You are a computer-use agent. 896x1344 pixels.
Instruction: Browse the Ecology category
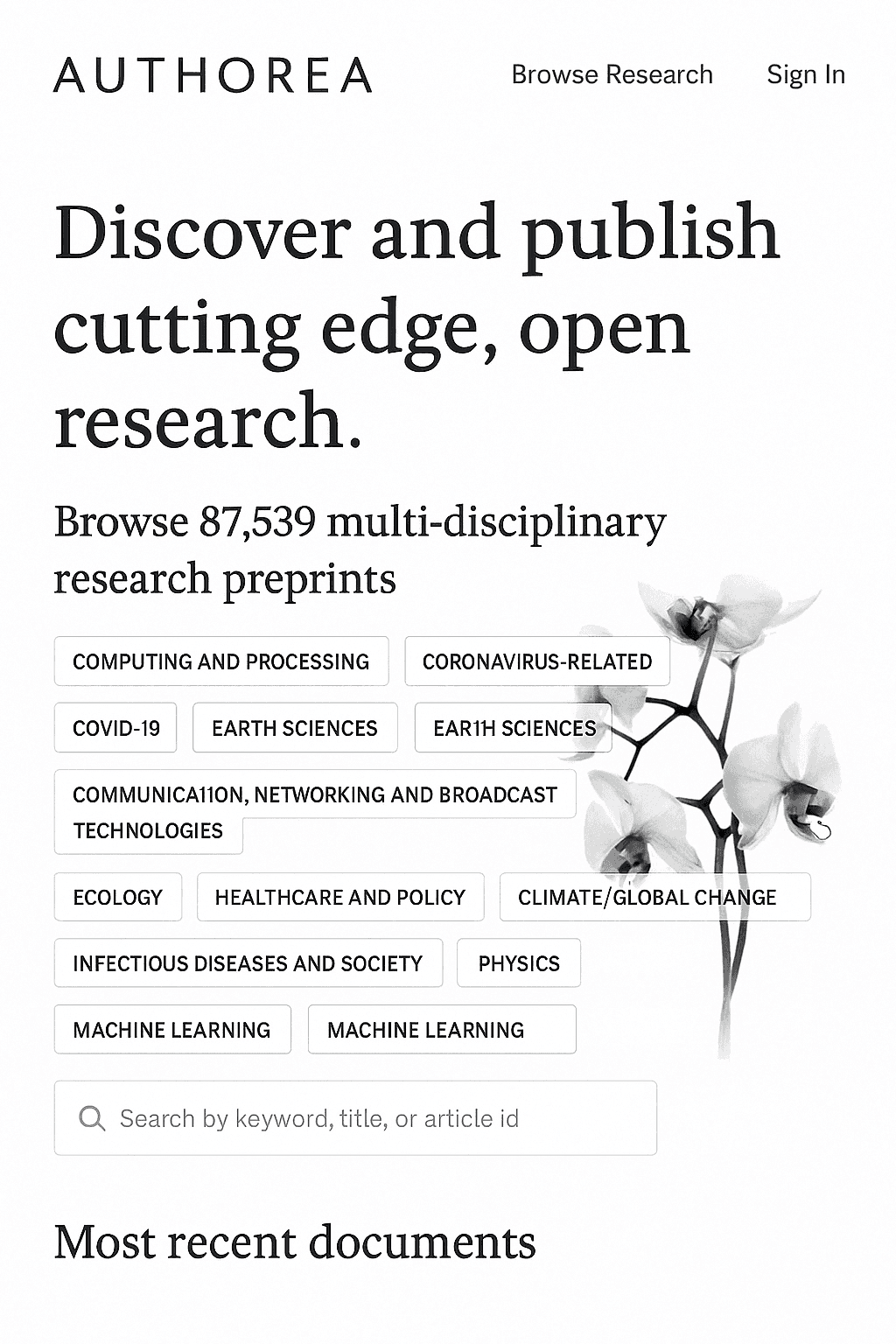(117, 898)
